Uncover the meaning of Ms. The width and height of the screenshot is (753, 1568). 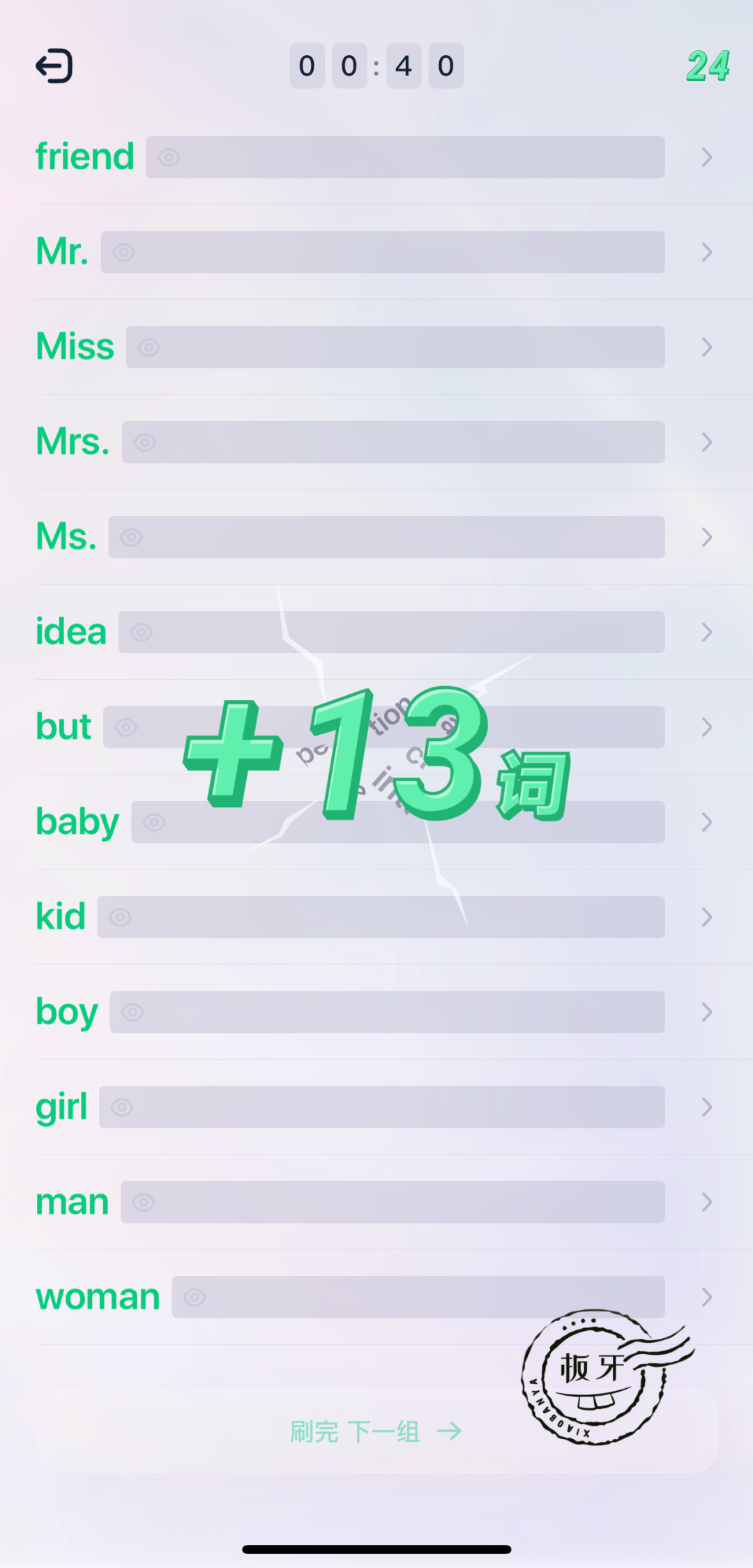[x=387, y=537]
